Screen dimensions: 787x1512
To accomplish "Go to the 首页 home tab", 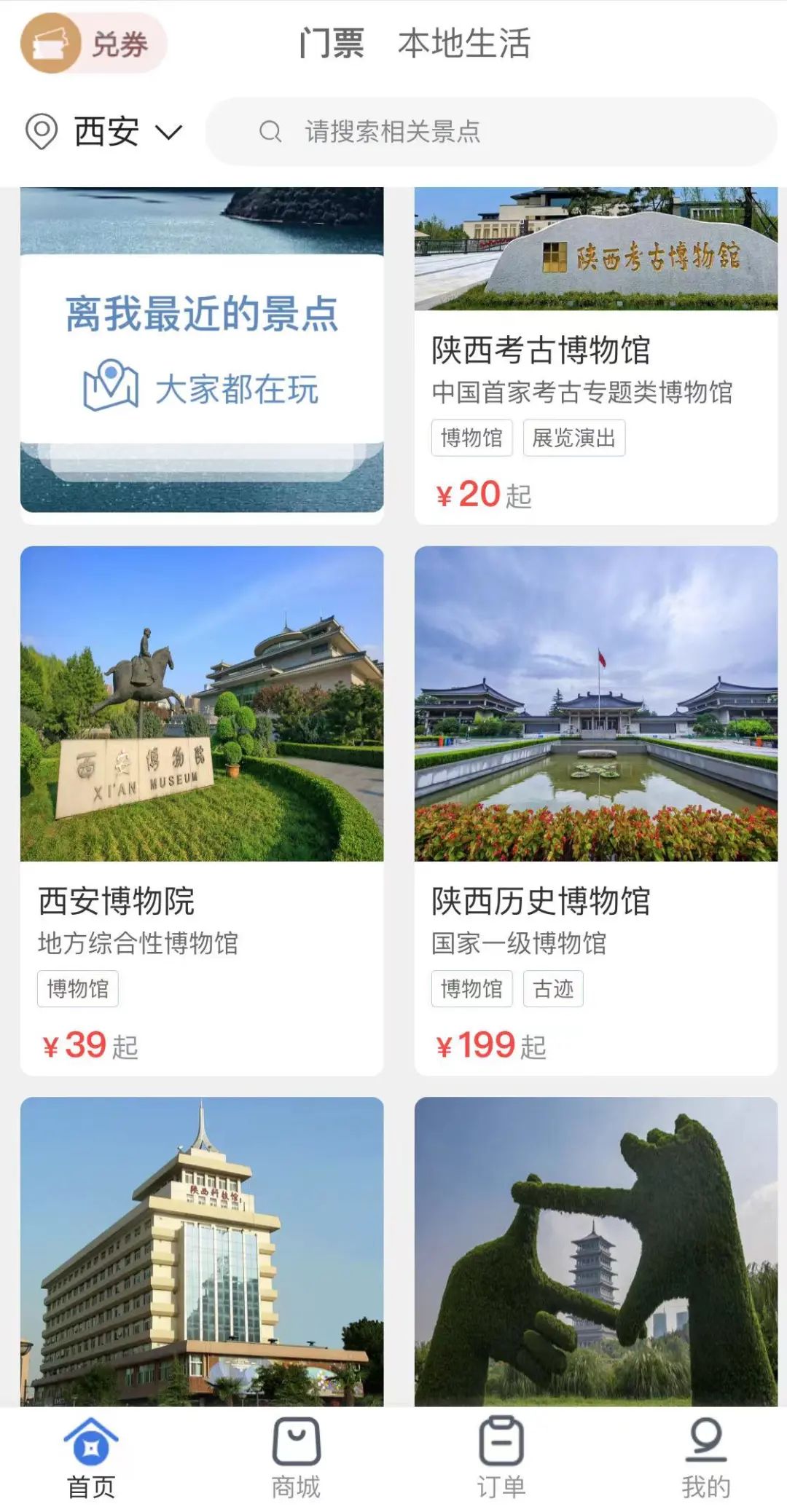I will click(91, 1458).
